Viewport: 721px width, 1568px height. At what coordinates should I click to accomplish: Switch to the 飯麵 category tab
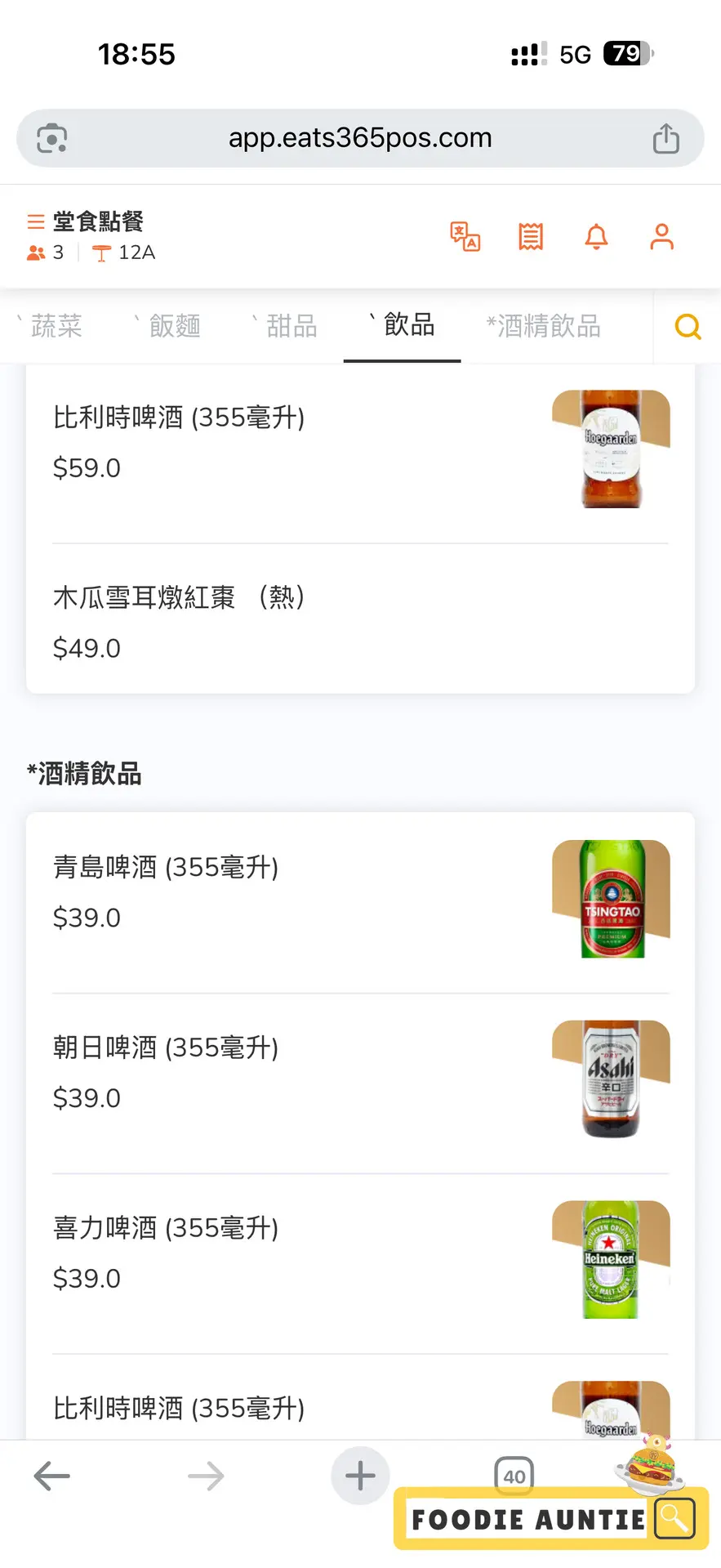(174, 326)
